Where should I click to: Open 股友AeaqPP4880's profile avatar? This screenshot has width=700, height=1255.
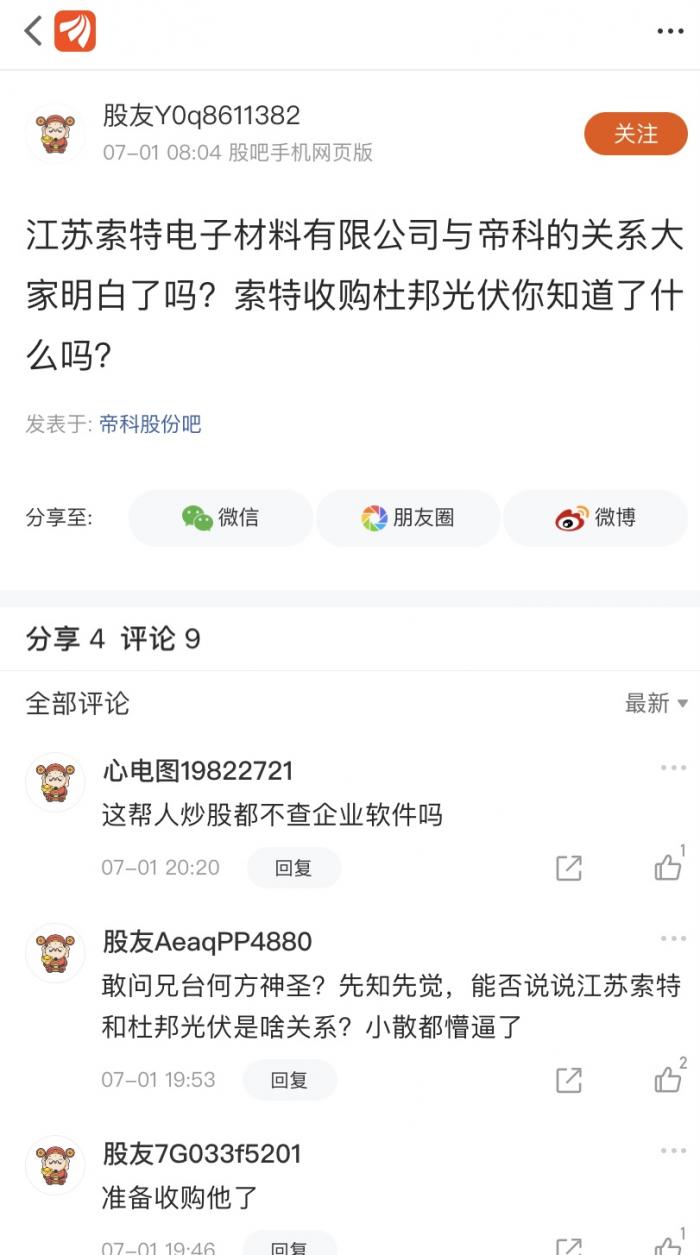pyautogui.click(x=55, y=953)
